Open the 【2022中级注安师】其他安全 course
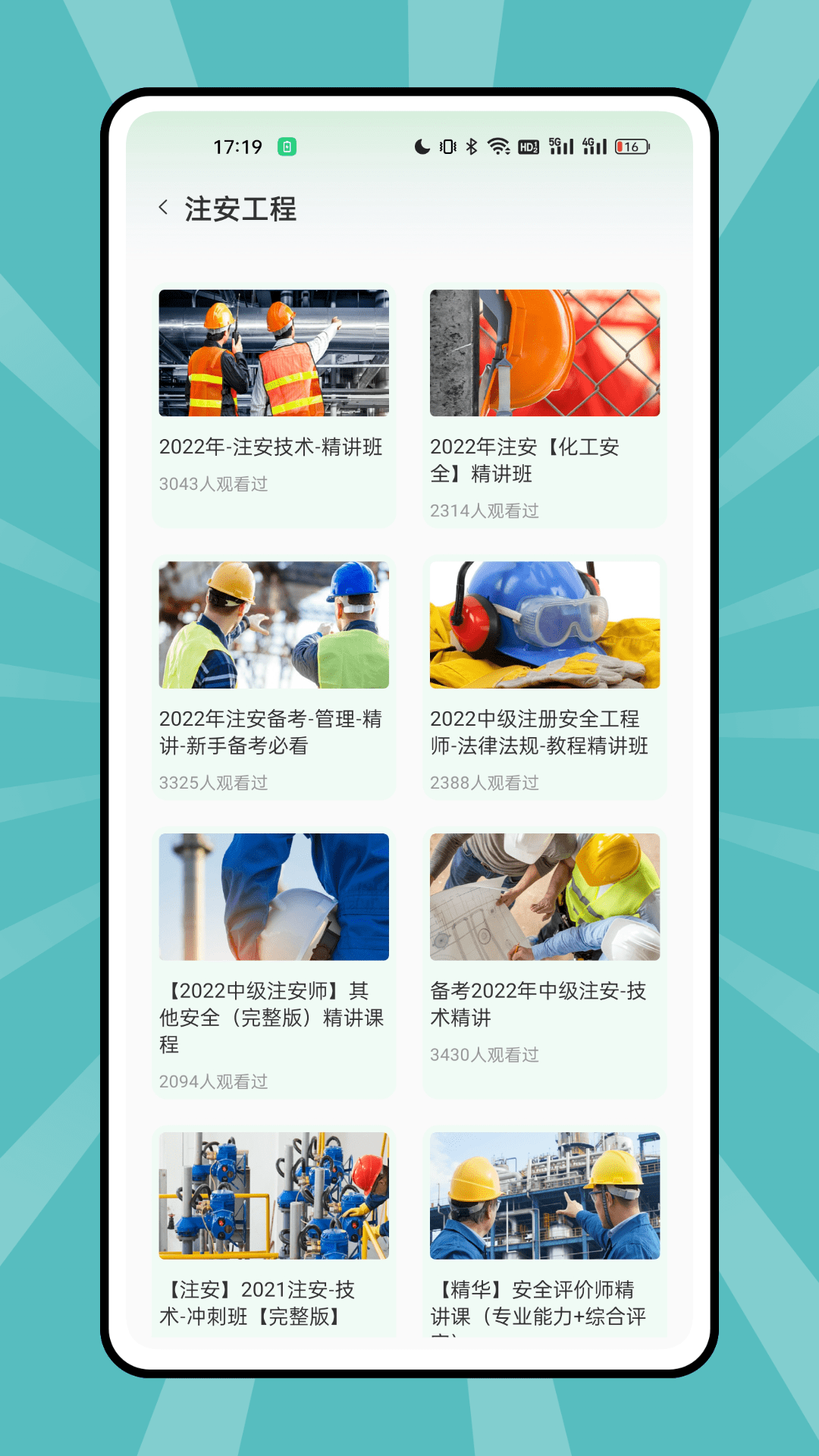 (274, 963)
